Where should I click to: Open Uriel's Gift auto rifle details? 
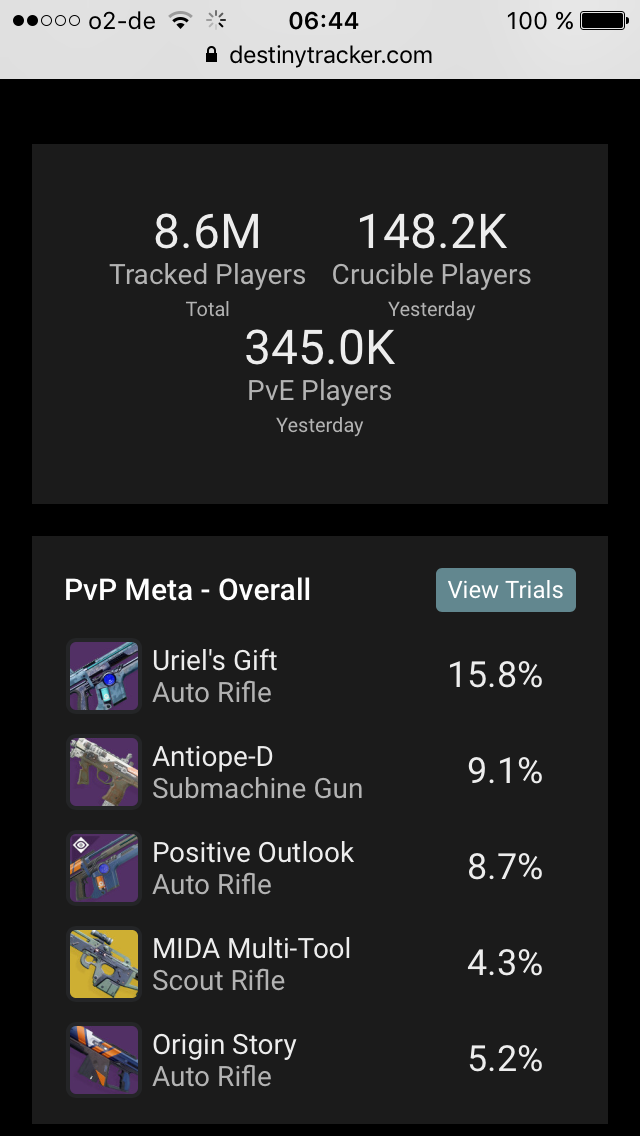coord(214,676)
